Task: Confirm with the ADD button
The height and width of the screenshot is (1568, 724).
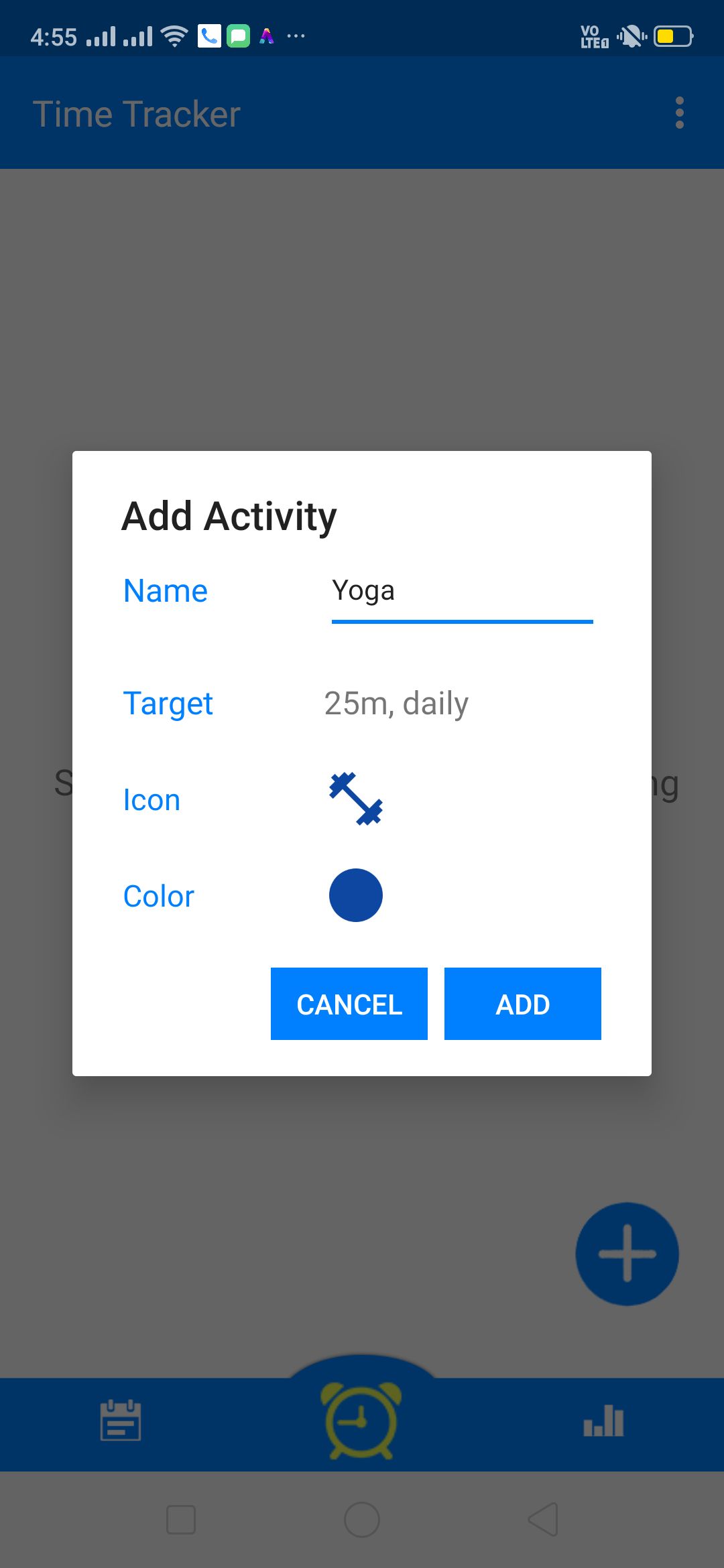Action: click(522, 1004)
